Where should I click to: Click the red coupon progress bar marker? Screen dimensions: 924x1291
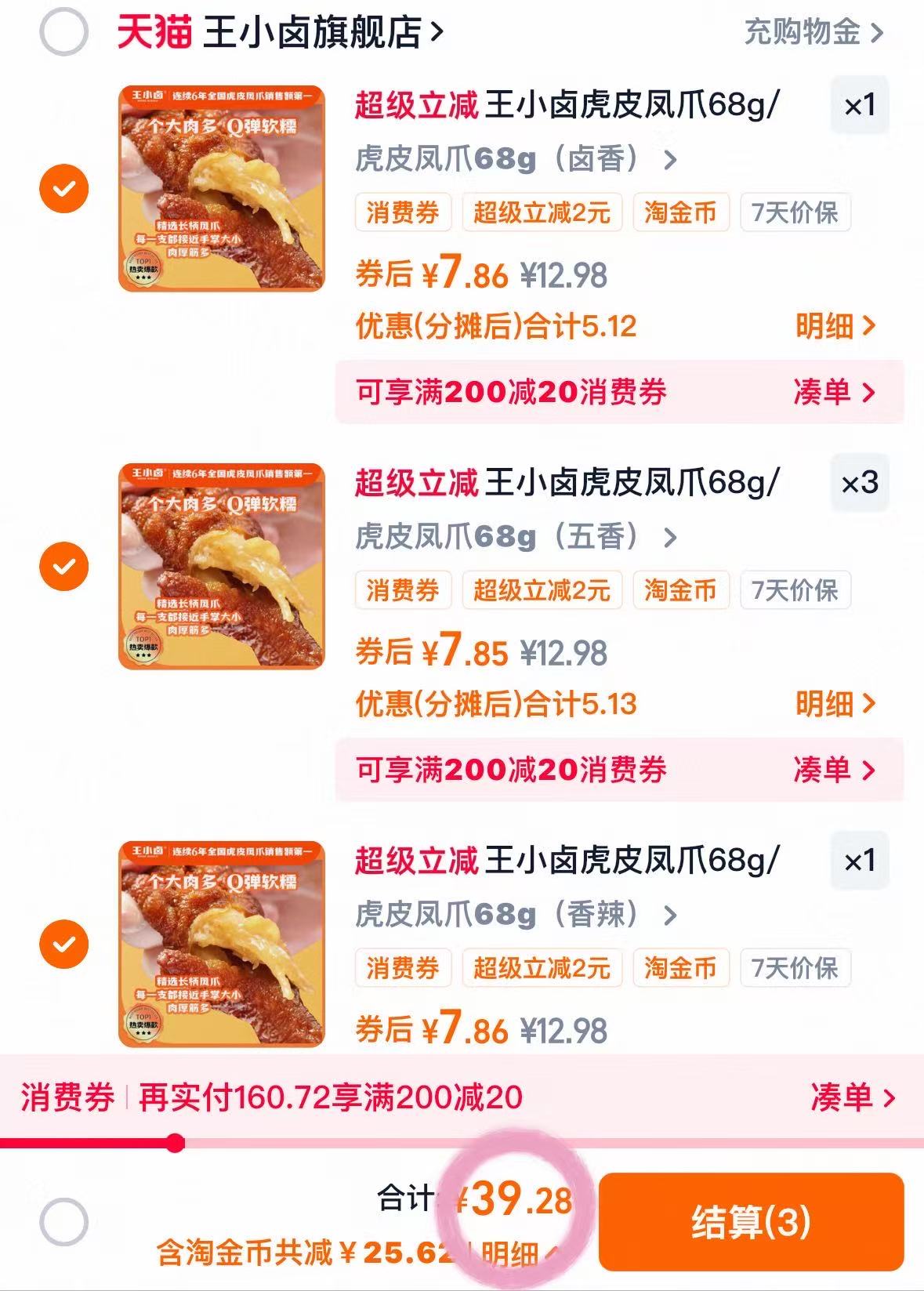pos(174,1144)
